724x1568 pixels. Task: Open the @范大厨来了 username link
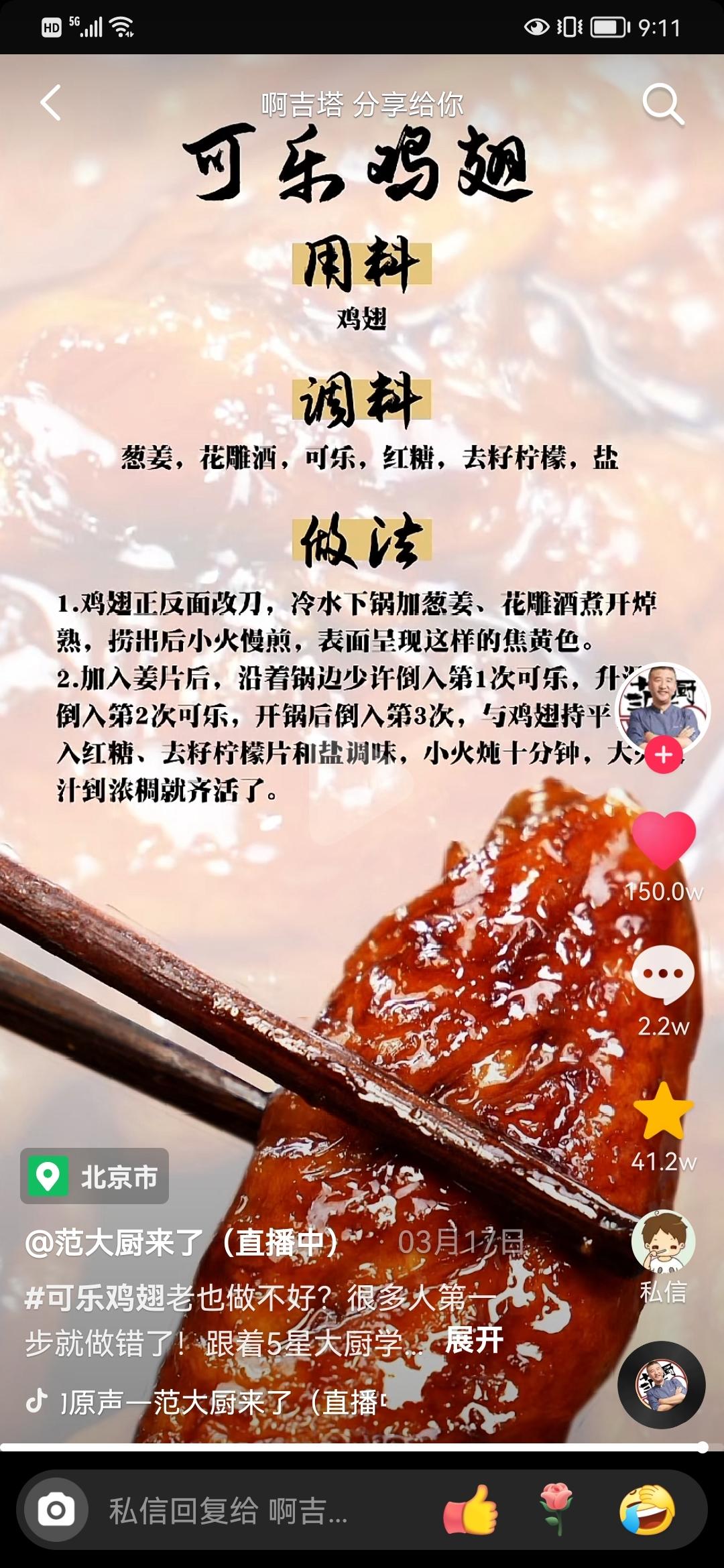(181, 1243)
